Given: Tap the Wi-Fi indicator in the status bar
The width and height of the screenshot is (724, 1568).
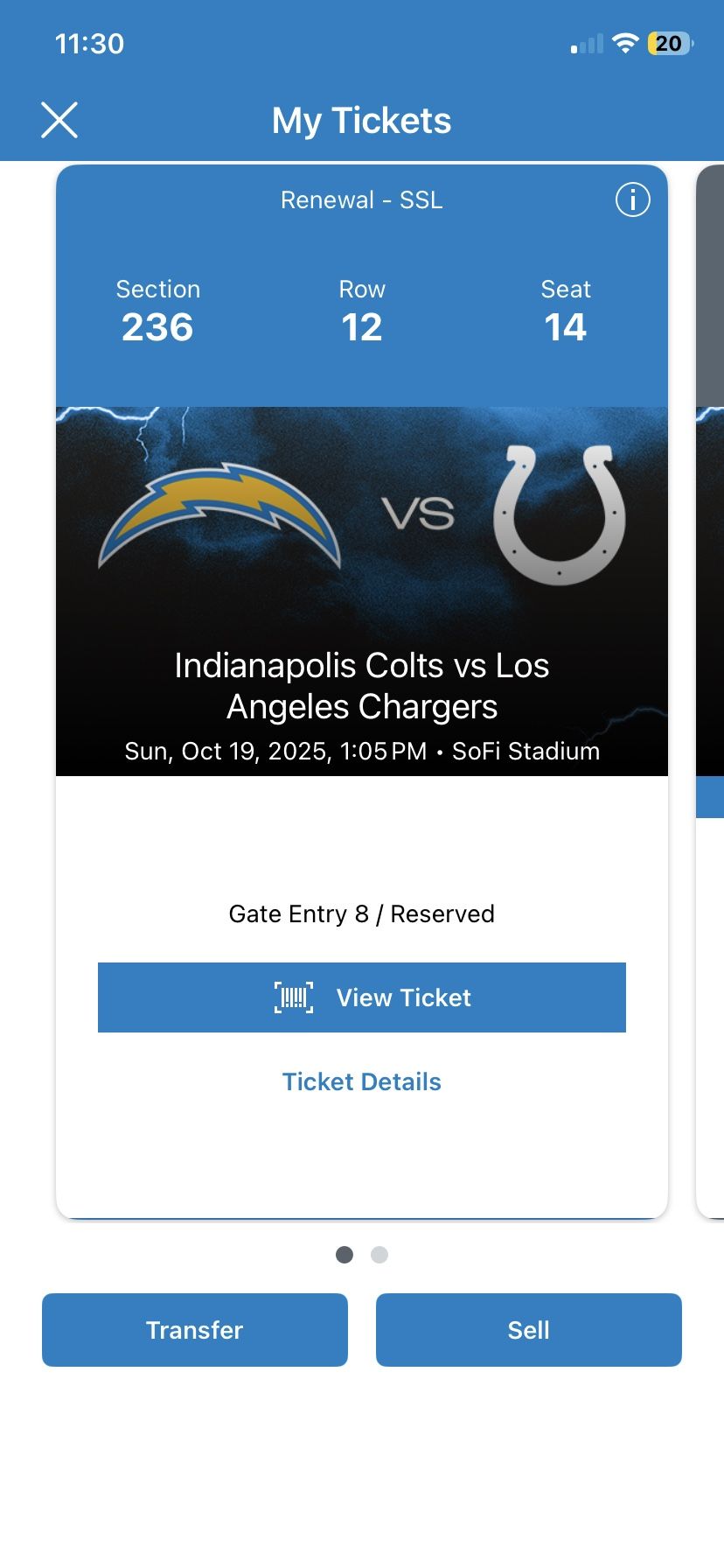Looking at the screenshot, I should (x=623, y=42).
